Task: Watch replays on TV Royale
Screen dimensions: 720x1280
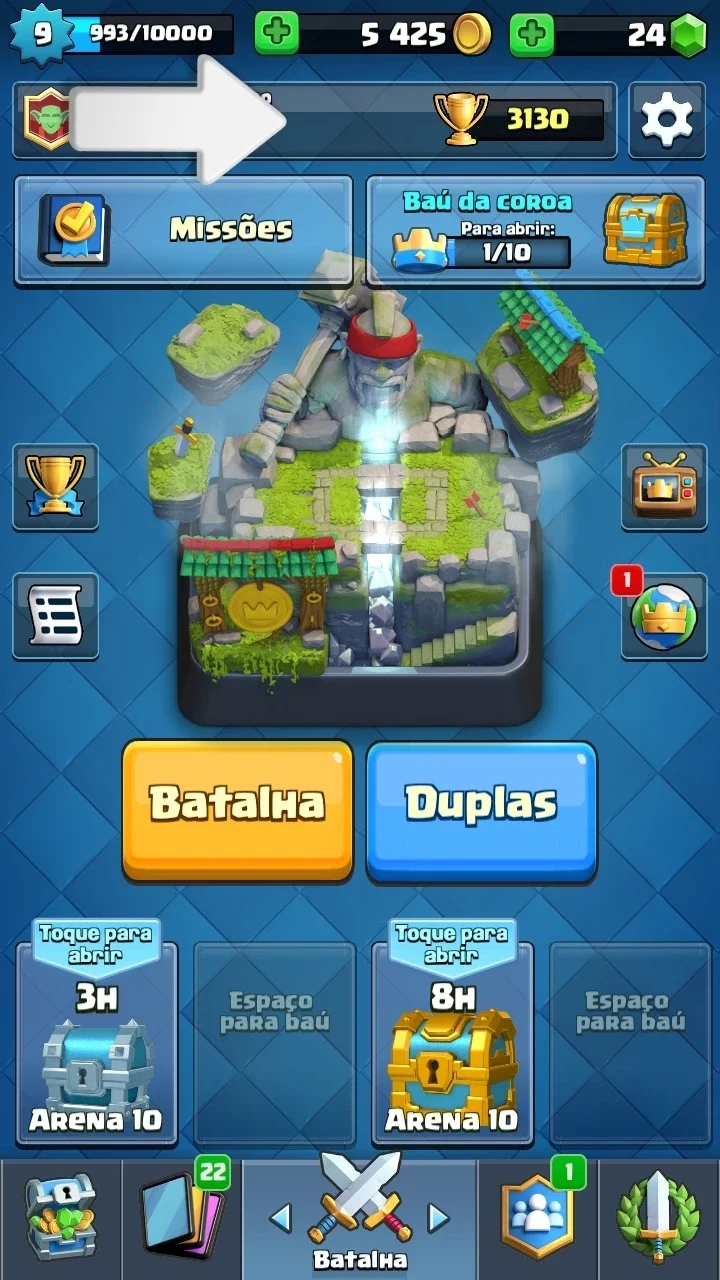Action: click(663, 486)
